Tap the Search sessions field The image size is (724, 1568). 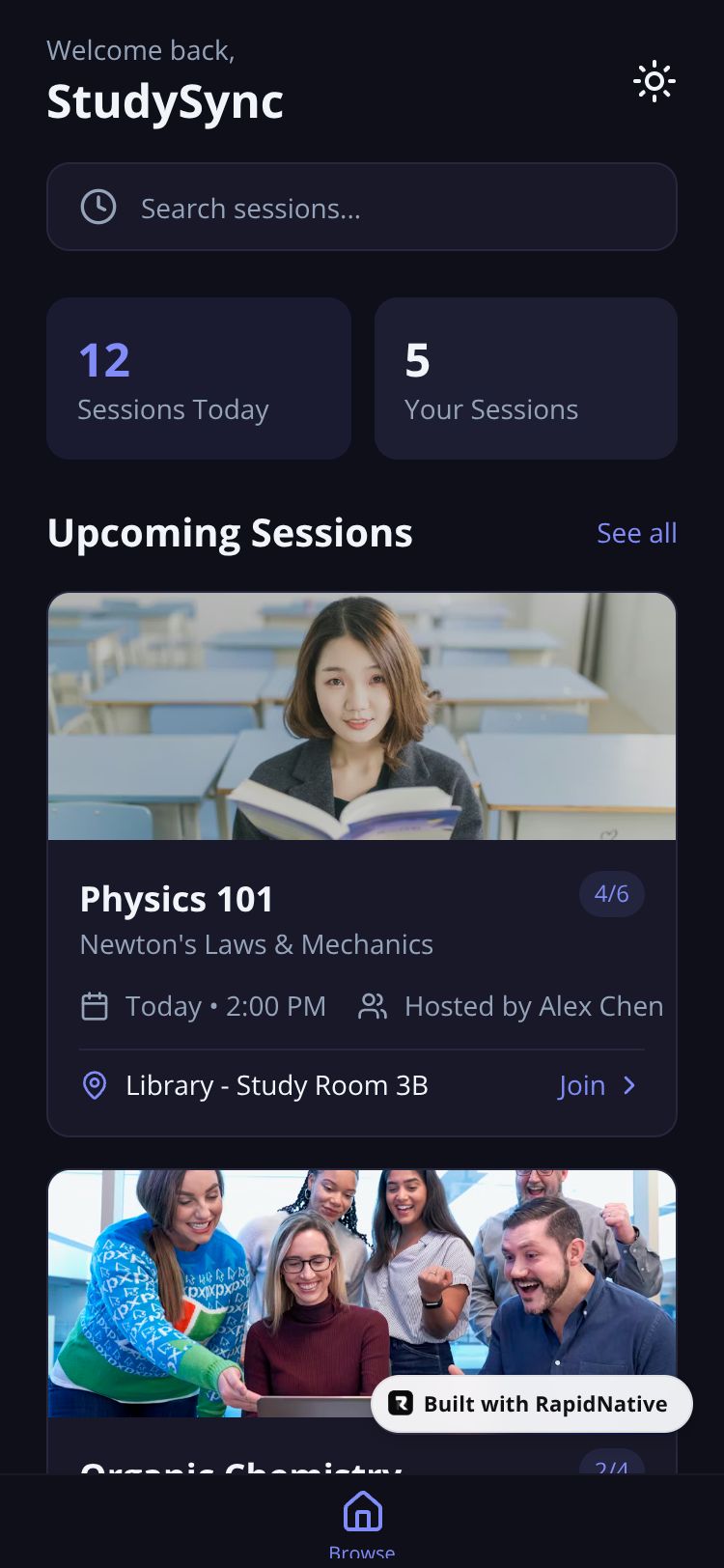[362, 207]
